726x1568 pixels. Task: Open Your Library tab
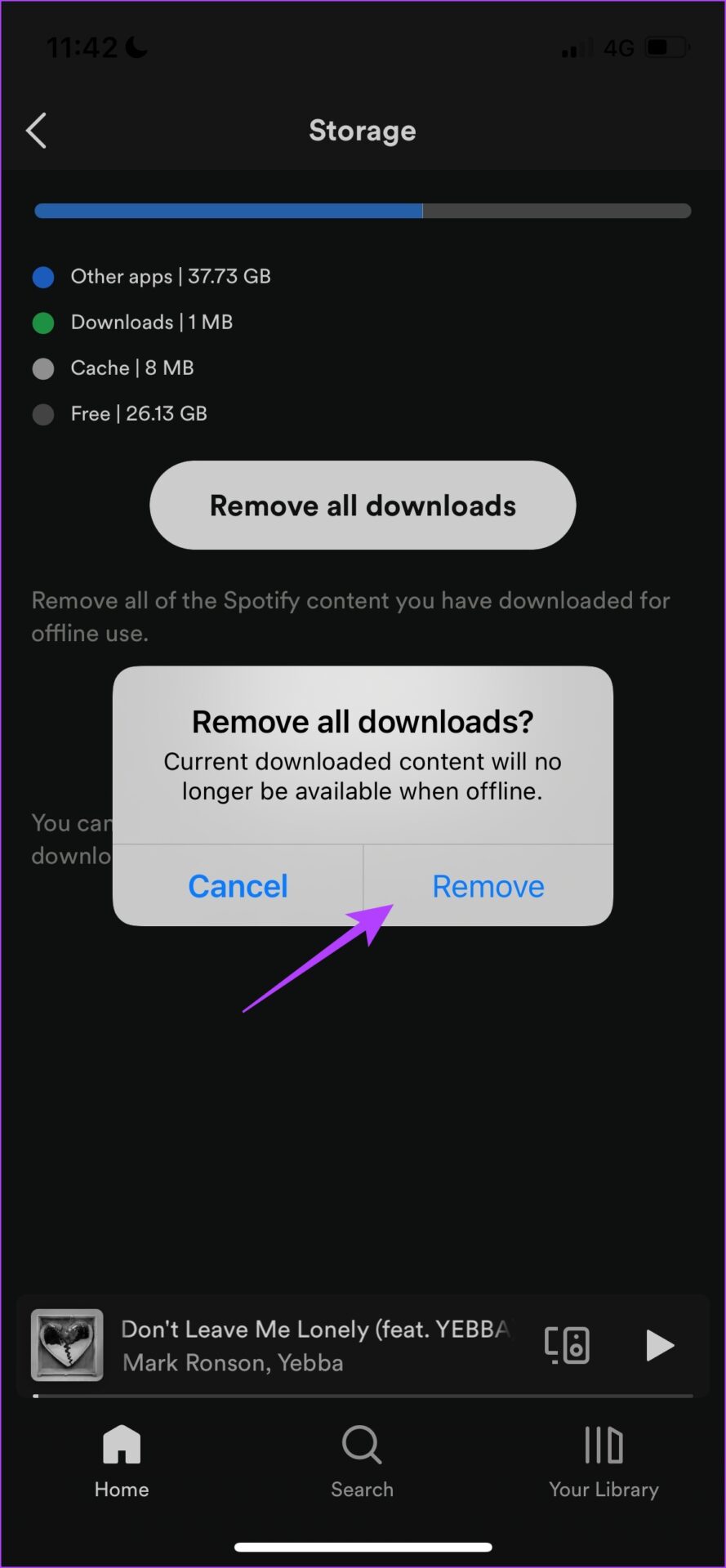point(604,1461)
